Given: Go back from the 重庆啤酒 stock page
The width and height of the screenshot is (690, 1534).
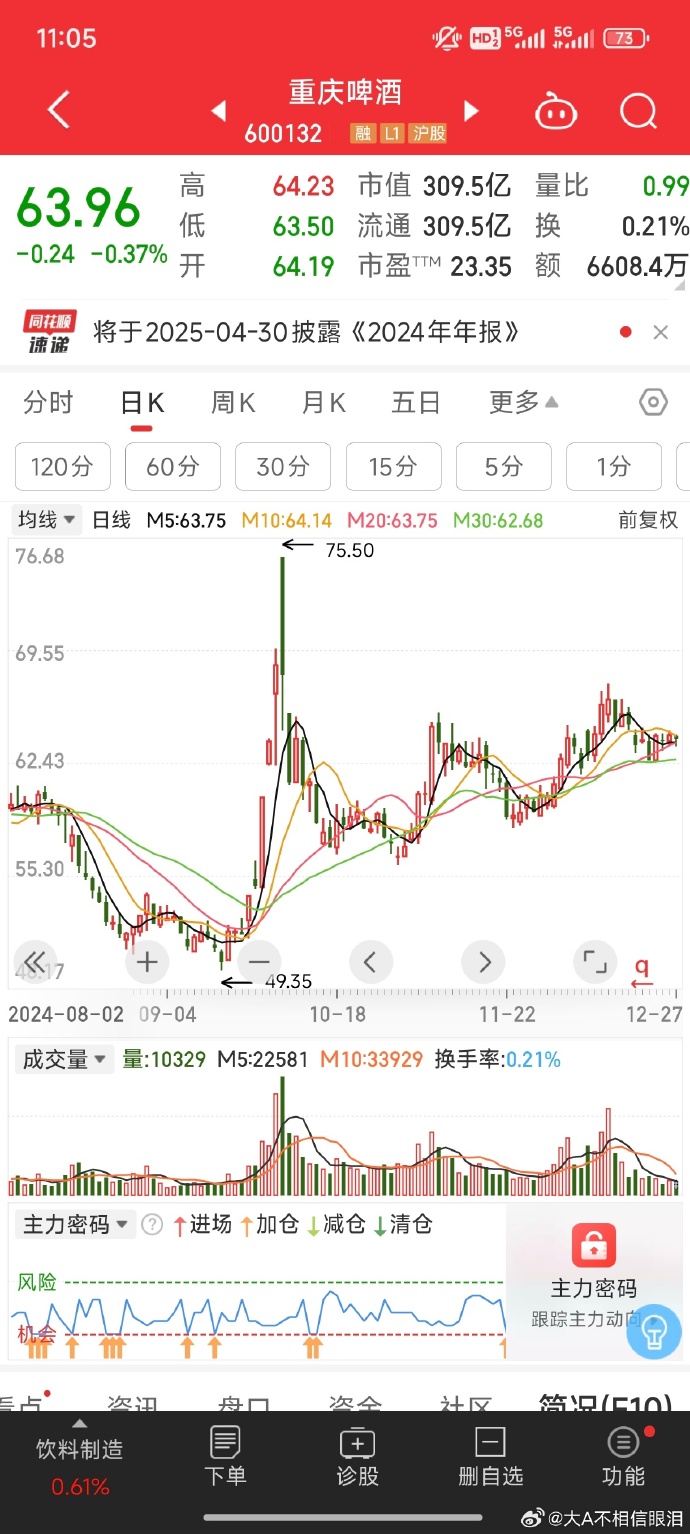Looking at the screenshot, I should pyautogui.click(x=59, y=110).
